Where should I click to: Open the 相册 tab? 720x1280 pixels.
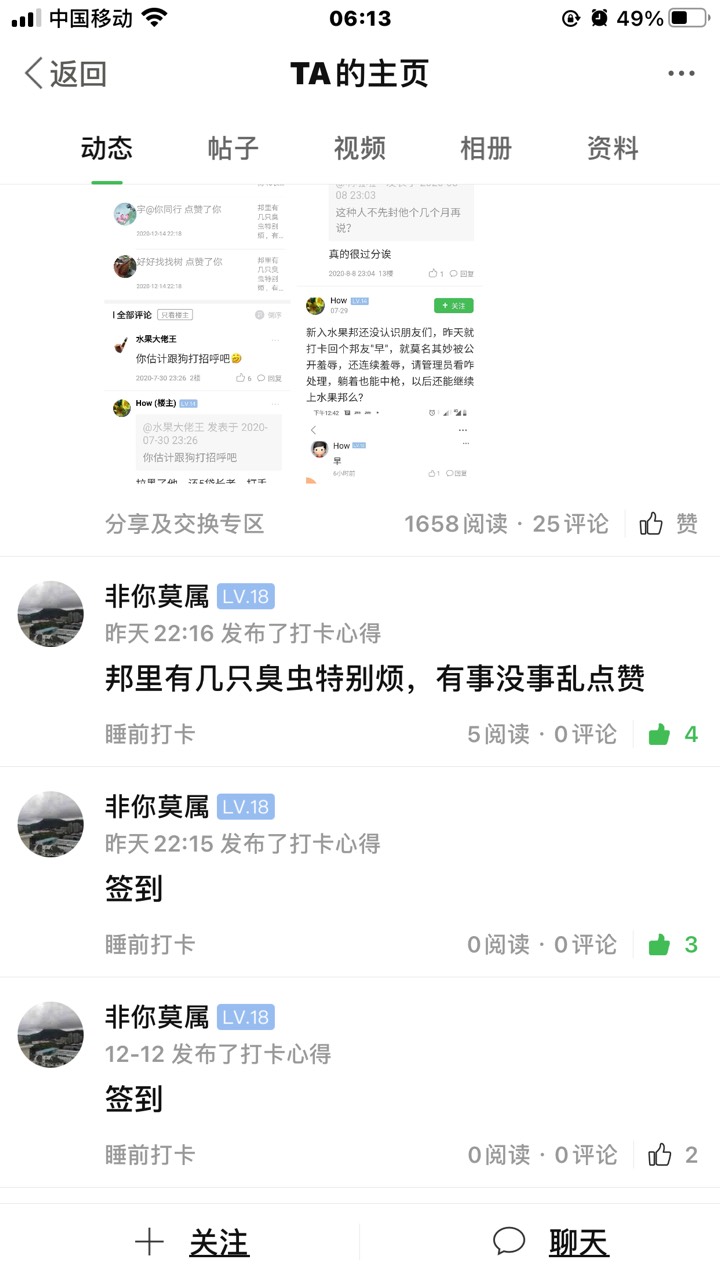pyautogui.click(x=485, y=149)
